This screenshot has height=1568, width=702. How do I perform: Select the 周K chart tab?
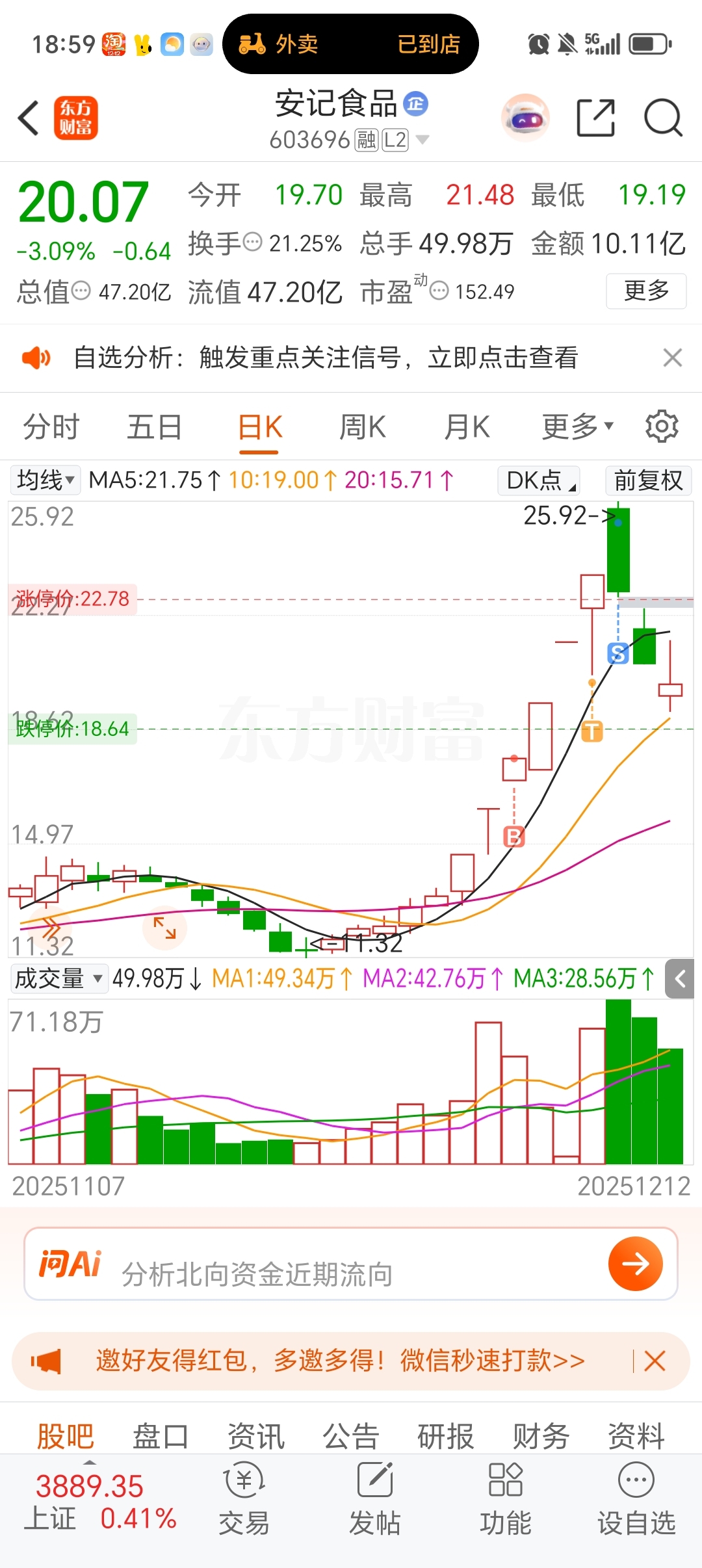click(363, 427)
